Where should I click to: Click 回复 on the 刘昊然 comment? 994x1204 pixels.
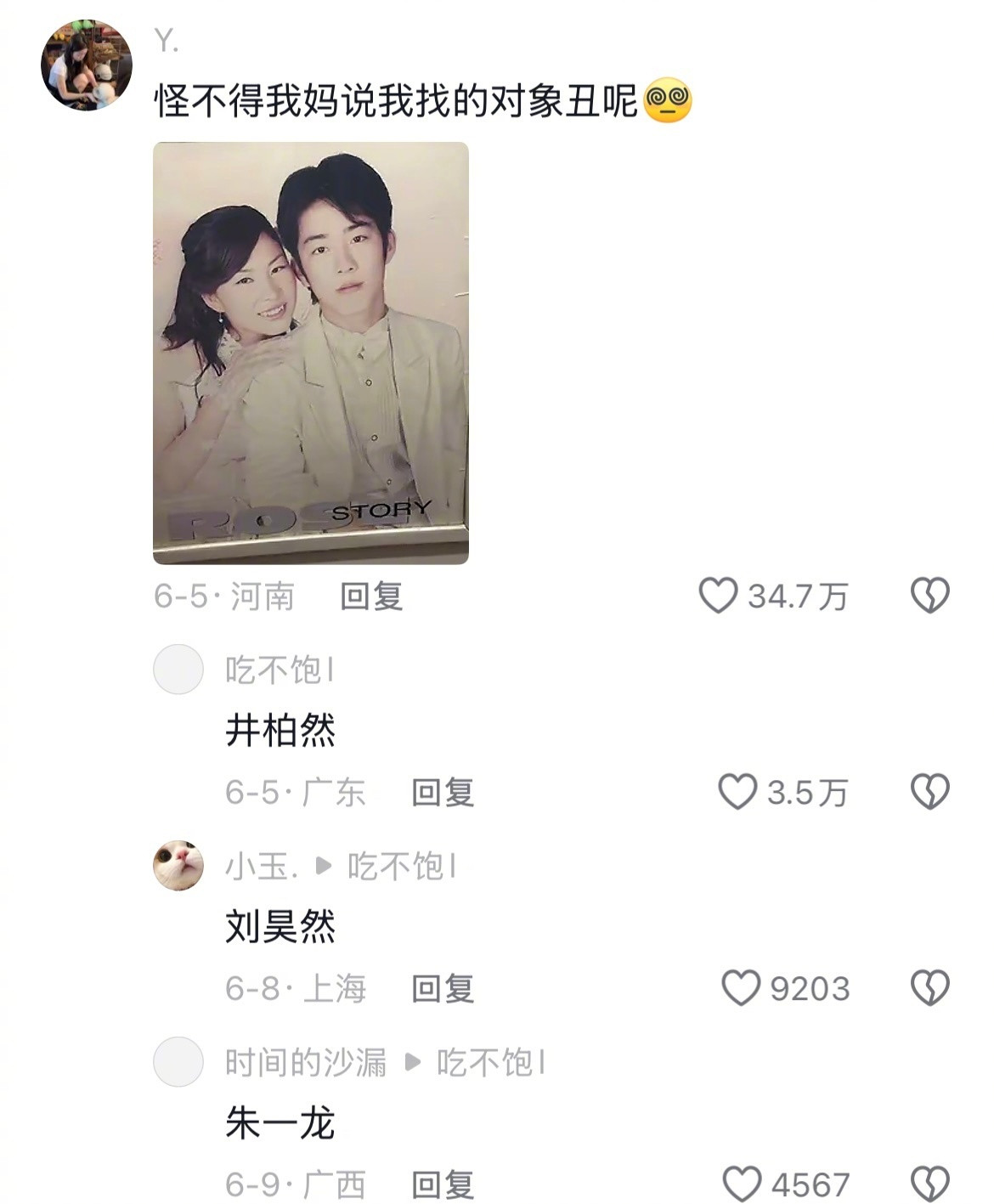point(444,986)
